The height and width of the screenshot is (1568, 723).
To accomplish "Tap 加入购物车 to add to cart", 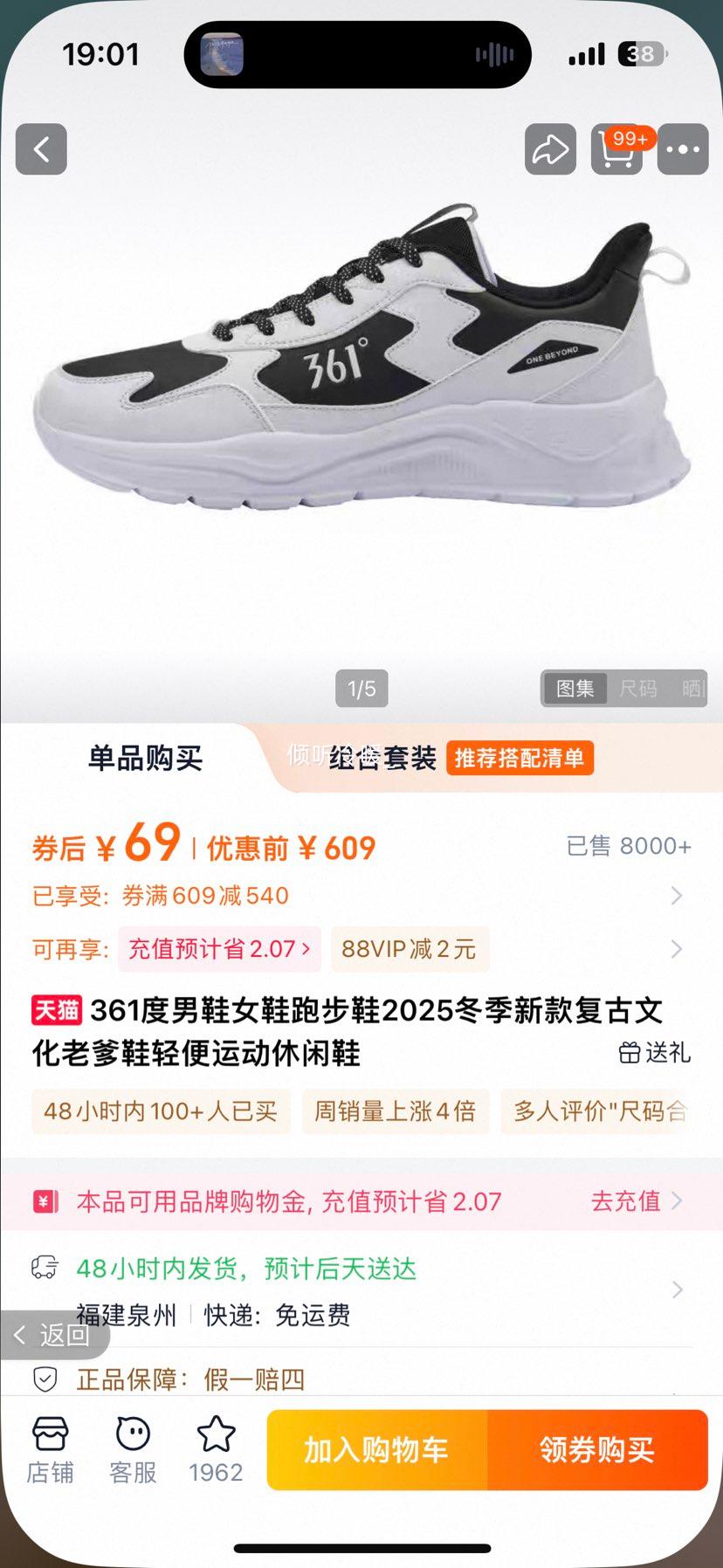I will click(x=377, y=1449).
